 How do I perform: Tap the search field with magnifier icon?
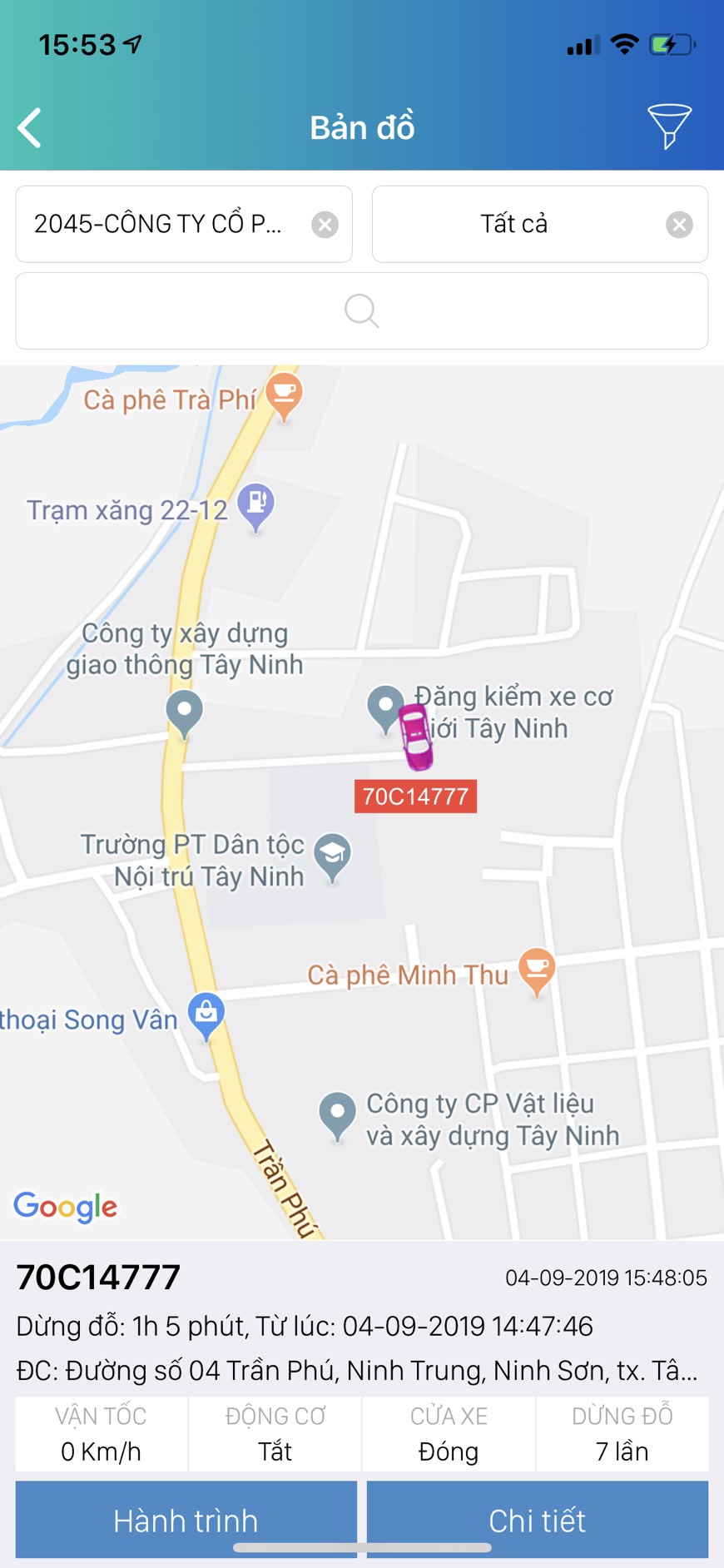pos(361,310)
